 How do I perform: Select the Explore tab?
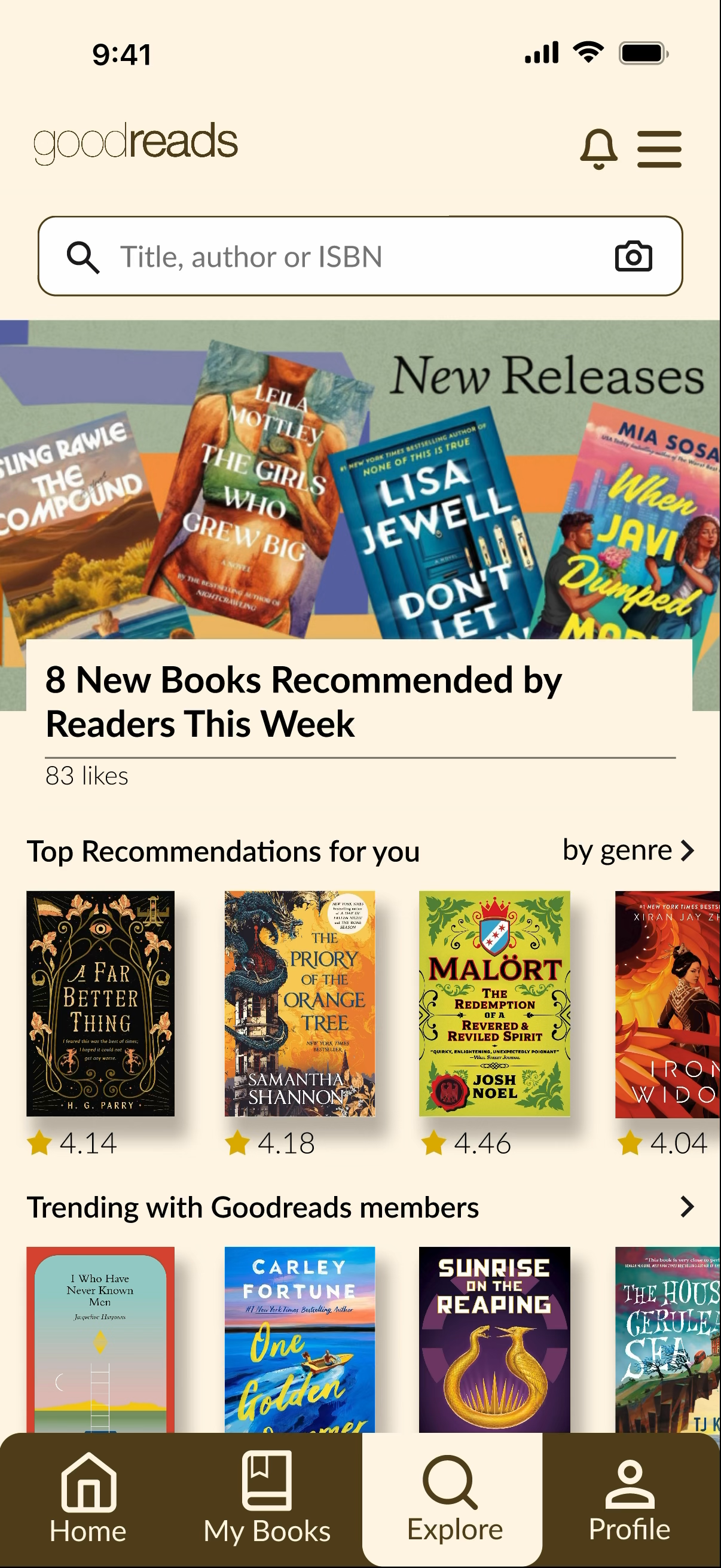click(453, 1499)
